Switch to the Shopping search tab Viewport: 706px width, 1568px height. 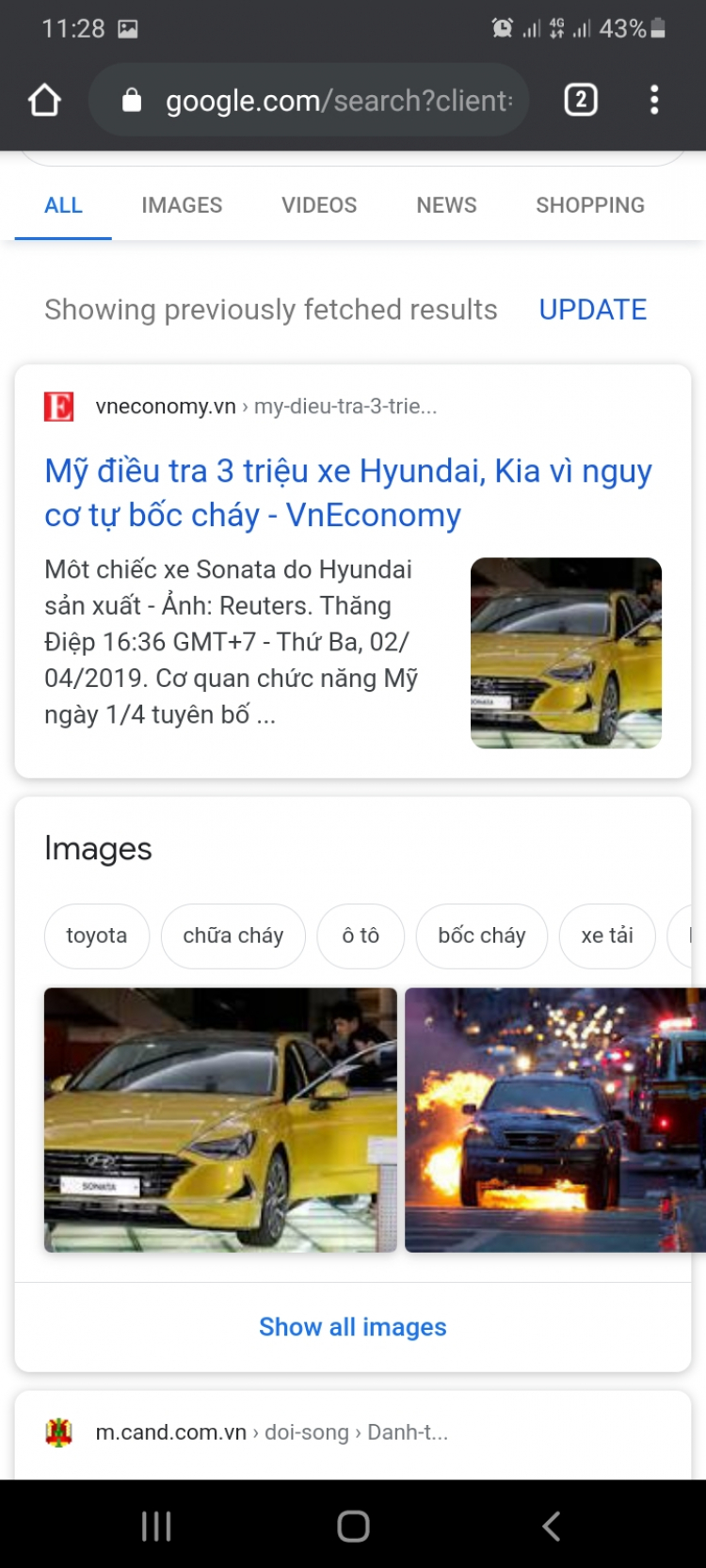(590, 205)
